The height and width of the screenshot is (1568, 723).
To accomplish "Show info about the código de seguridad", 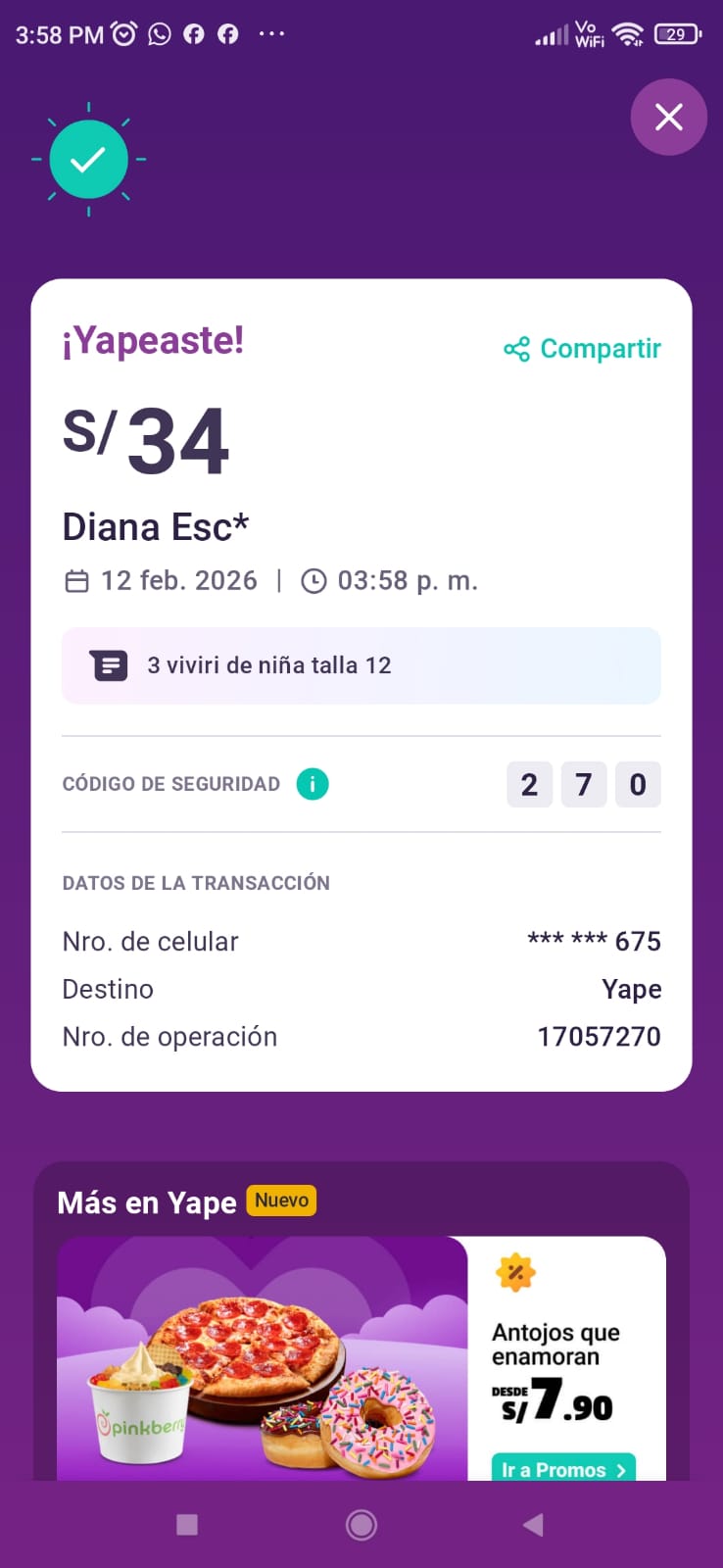I will (313, 784).
